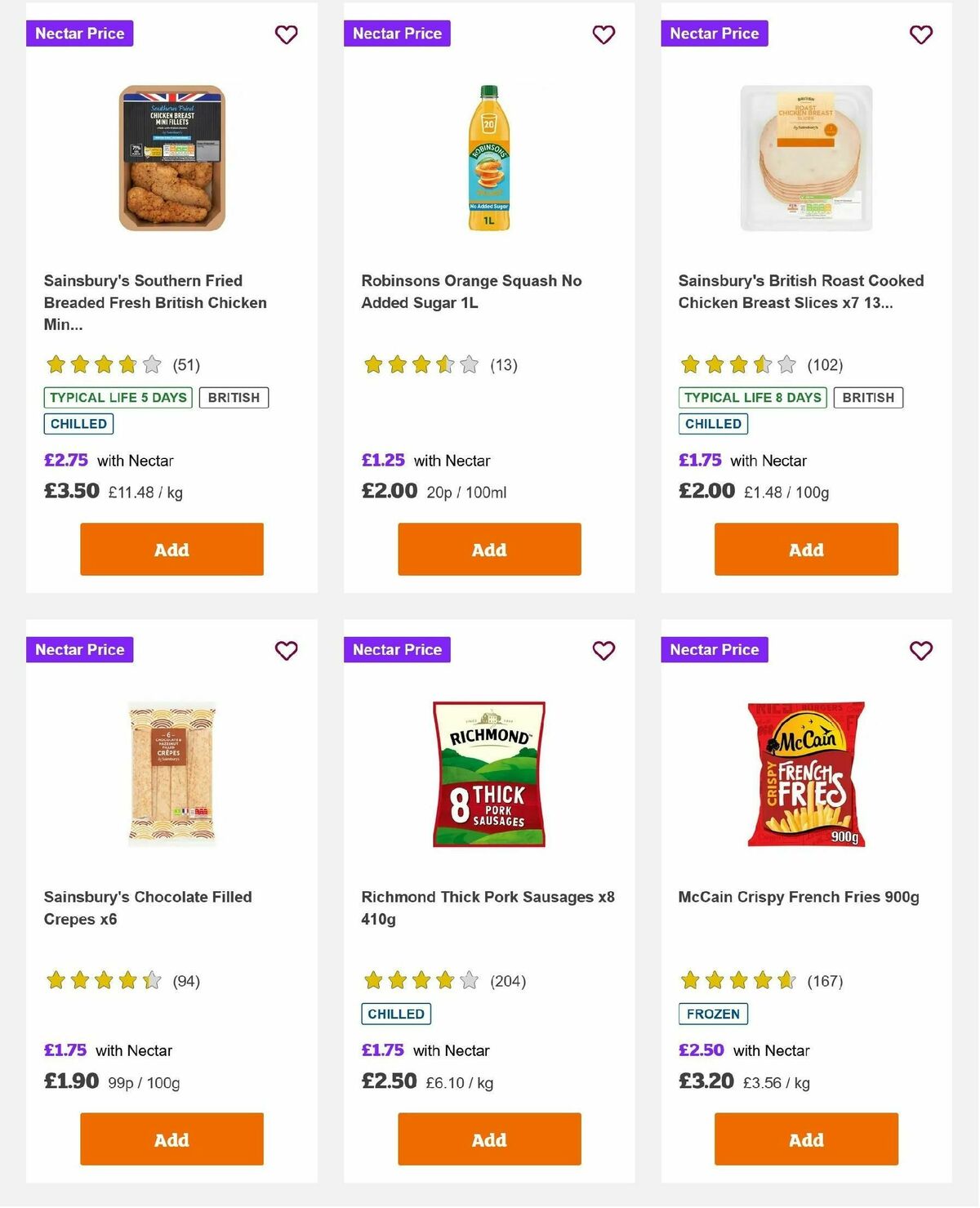Click the FROZEN tag on McCain fries
Viewport: 980px width, 1208px height.
point(713,1014)
